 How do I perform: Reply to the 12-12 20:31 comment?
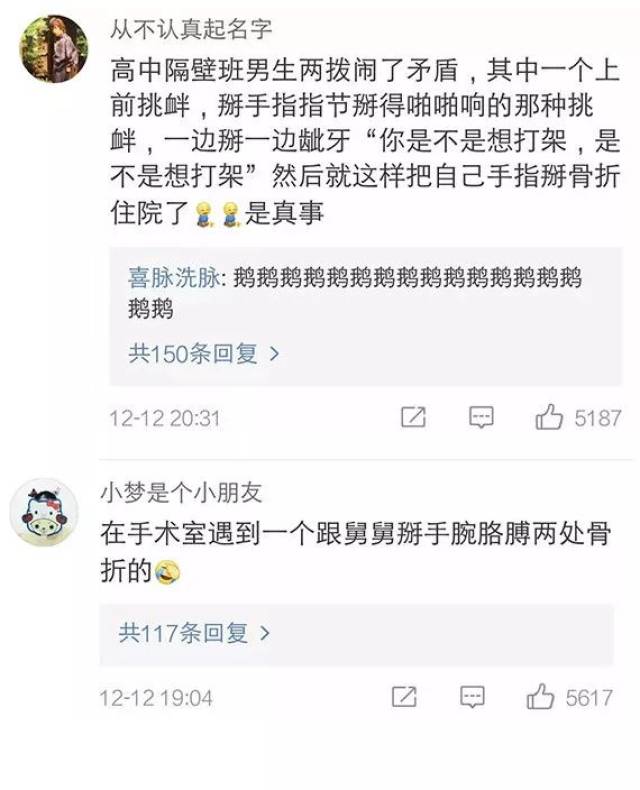tap(481, 417)
